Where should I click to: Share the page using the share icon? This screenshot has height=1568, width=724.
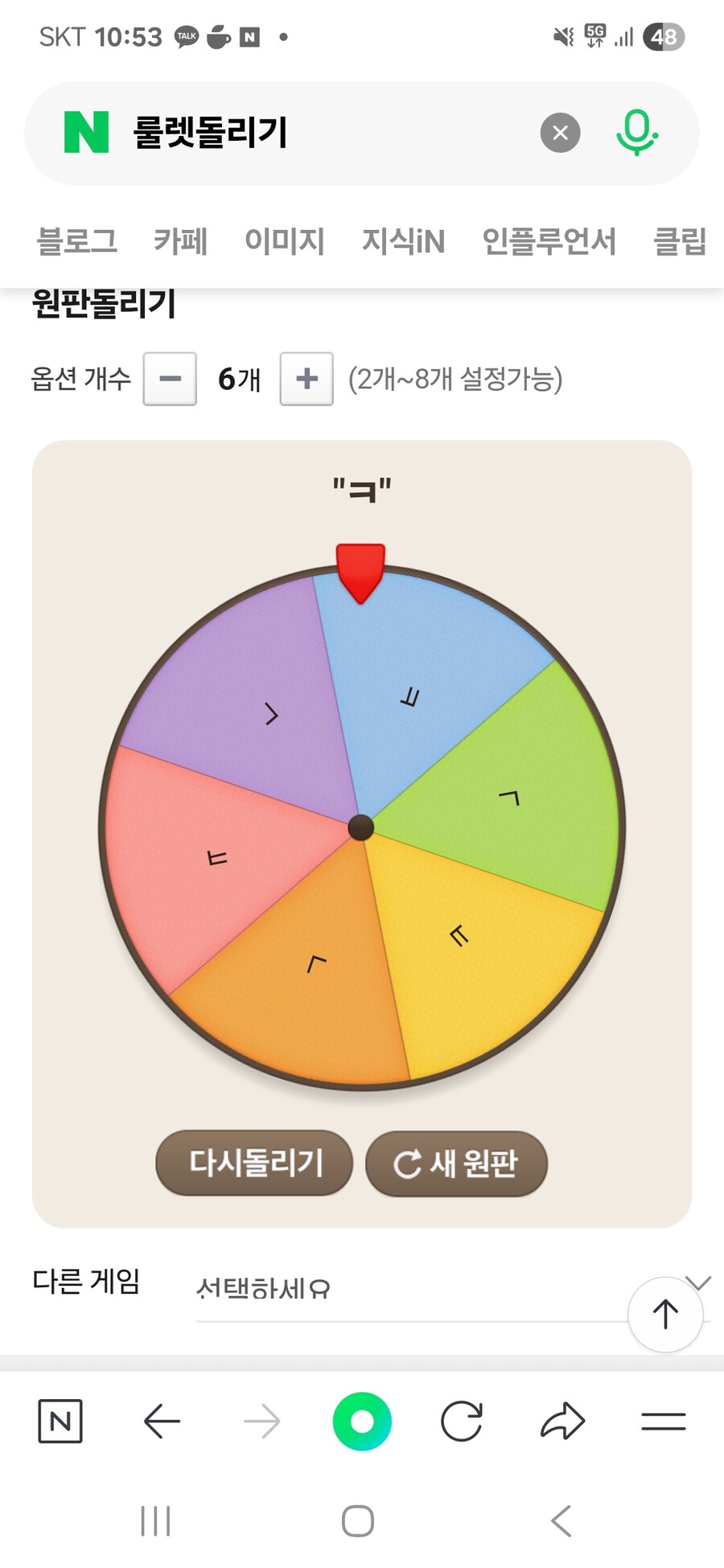point(564,1421)
